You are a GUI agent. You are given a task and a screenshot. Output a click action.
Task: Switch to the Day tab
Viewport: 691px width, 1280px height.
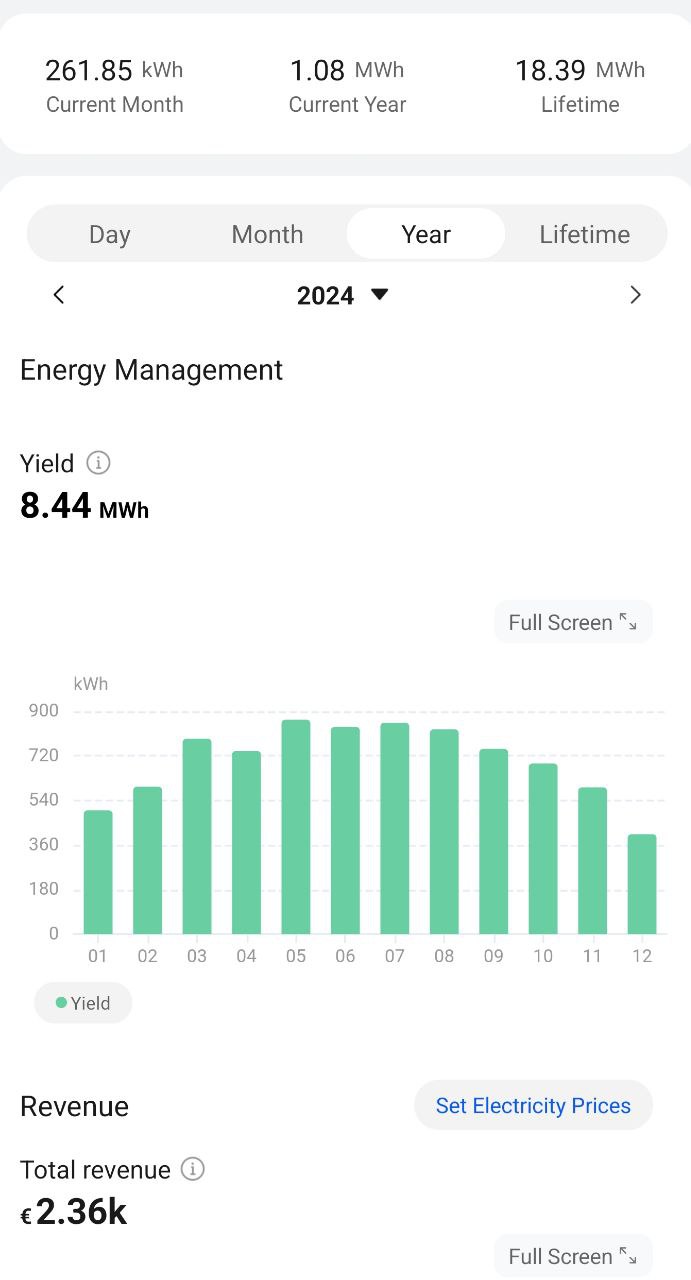[x=109, y=234]
